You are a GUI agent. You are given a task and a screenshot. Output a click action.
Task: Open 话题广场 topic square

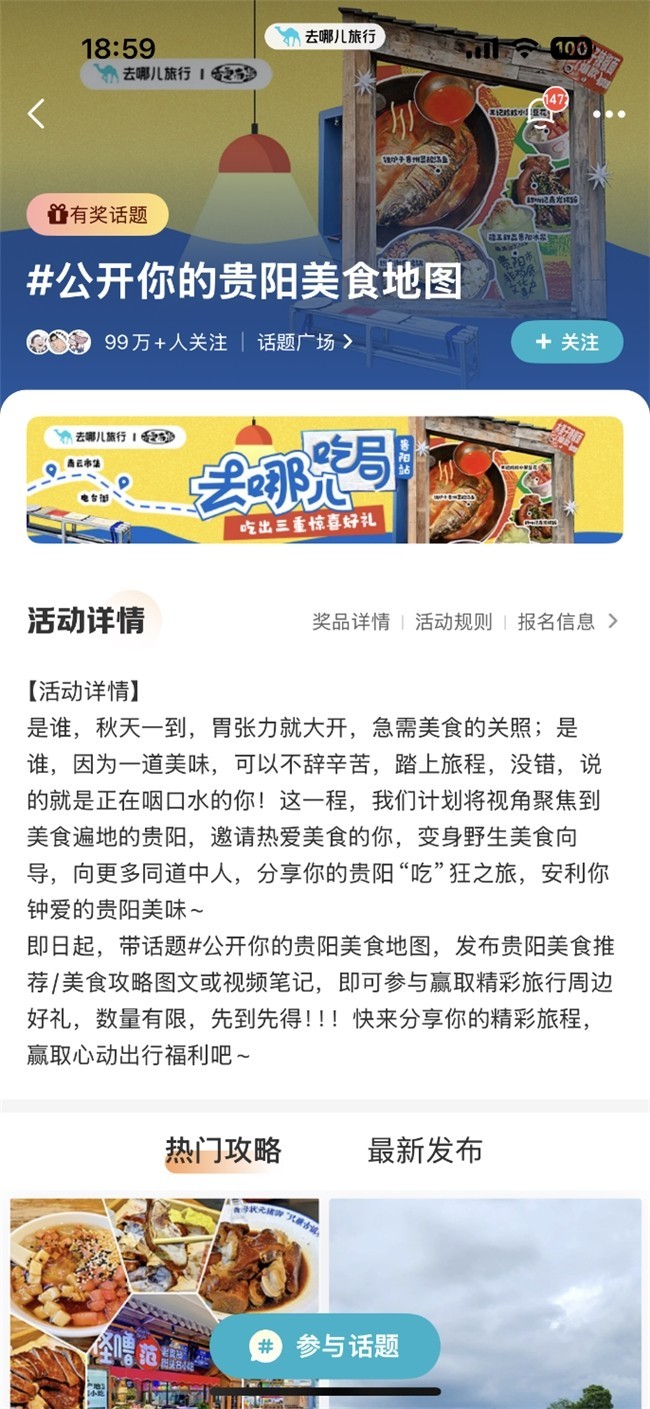pos(304,342)
